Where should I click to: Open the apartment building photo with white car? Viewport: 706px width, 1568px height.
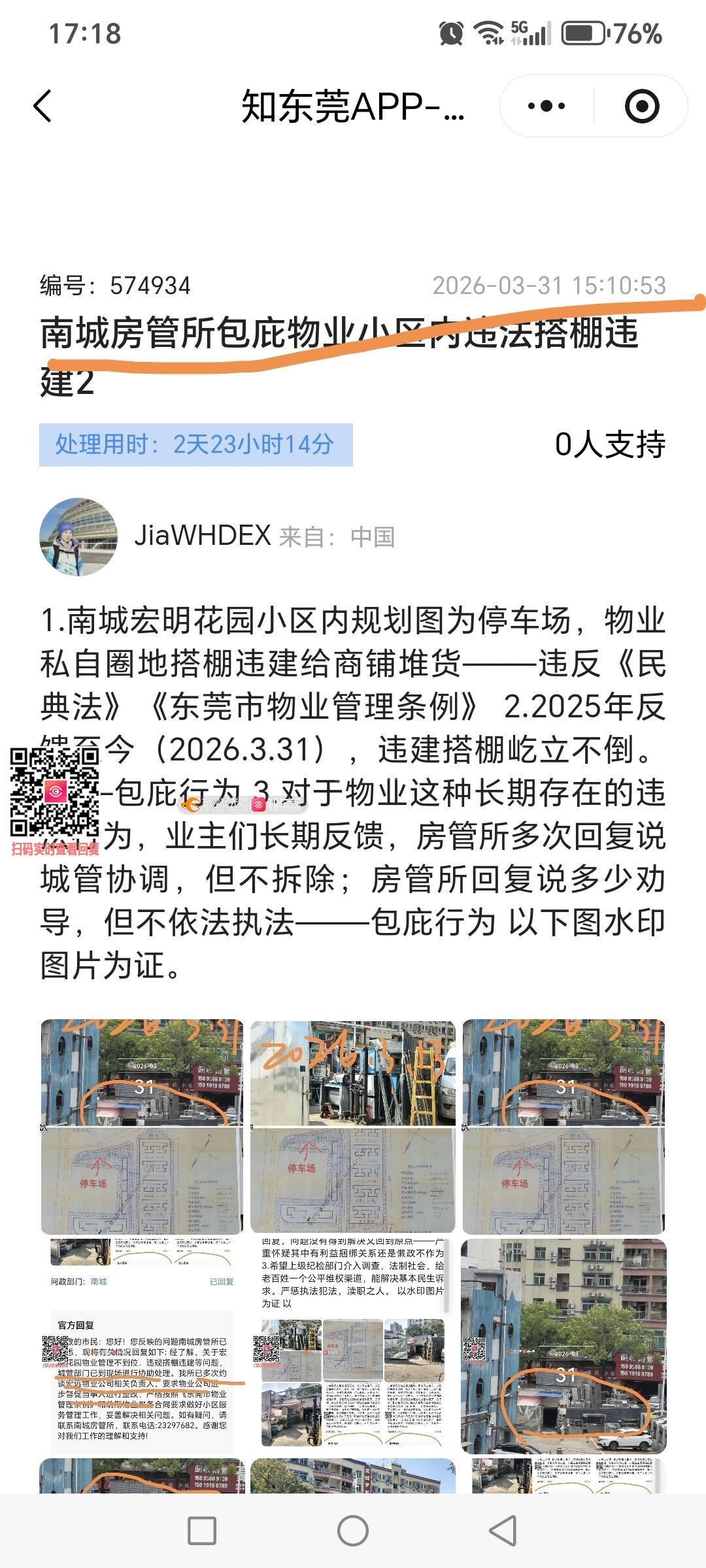click(563, 1347)
